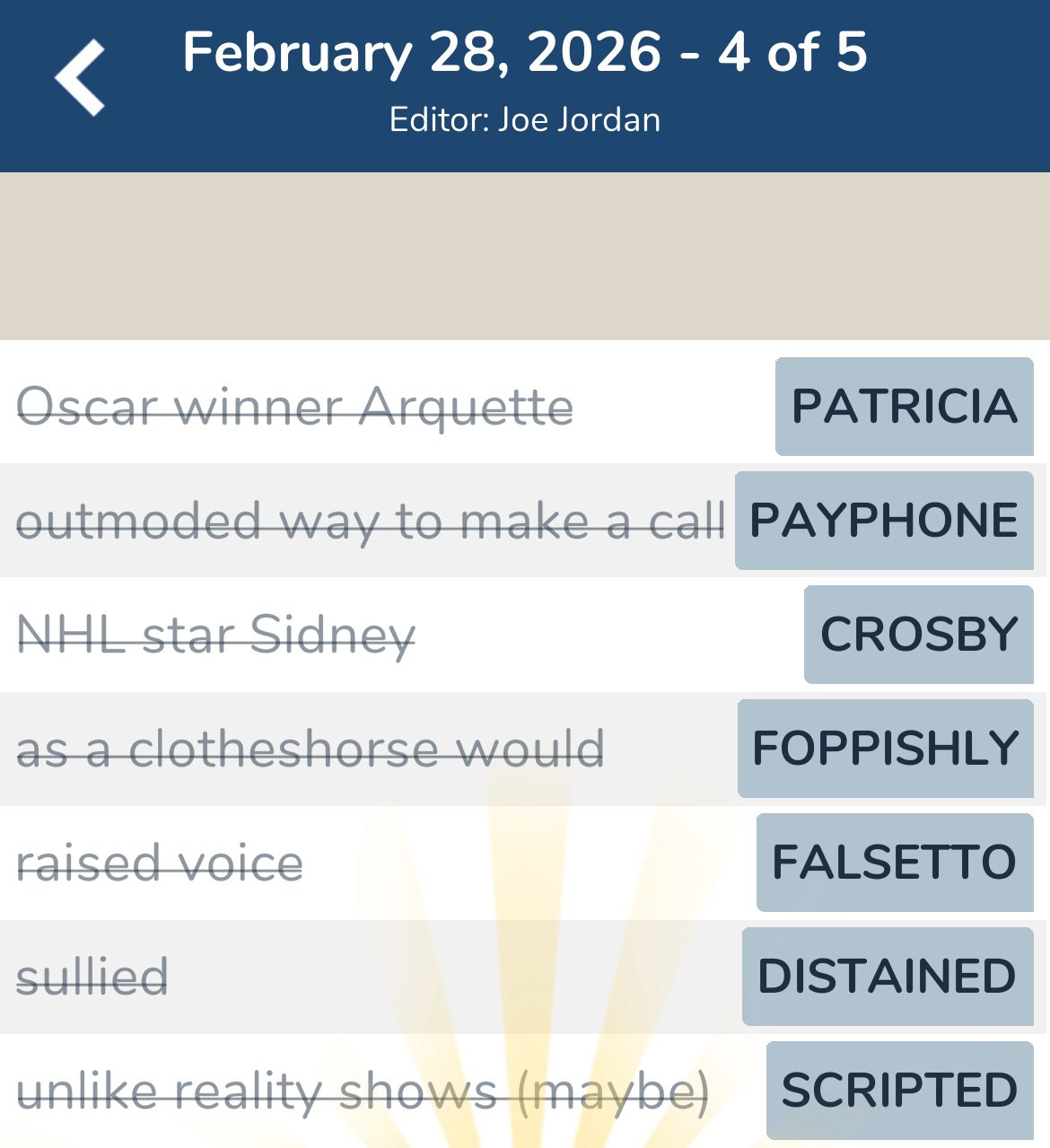
Task: Tap the beige banner area above clues
Action: [x=525, y=256]
